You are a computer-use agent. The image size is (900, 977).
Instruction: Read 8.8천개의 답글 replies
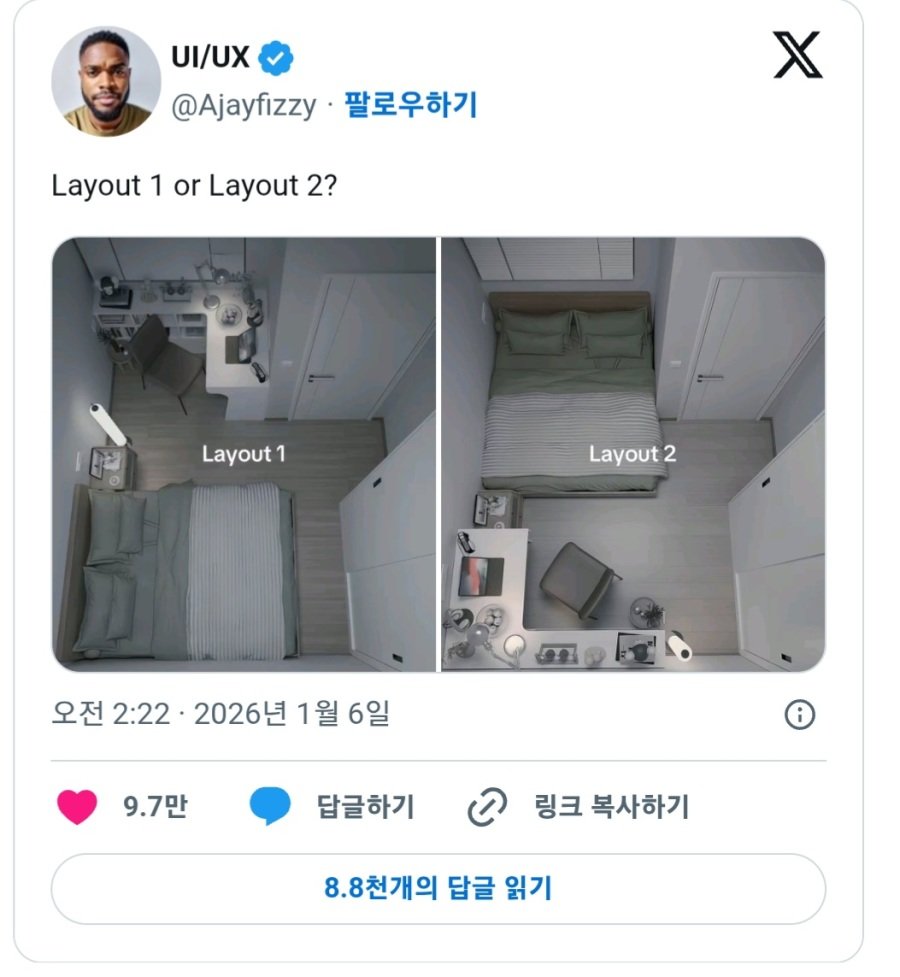[x=438, y=888]
